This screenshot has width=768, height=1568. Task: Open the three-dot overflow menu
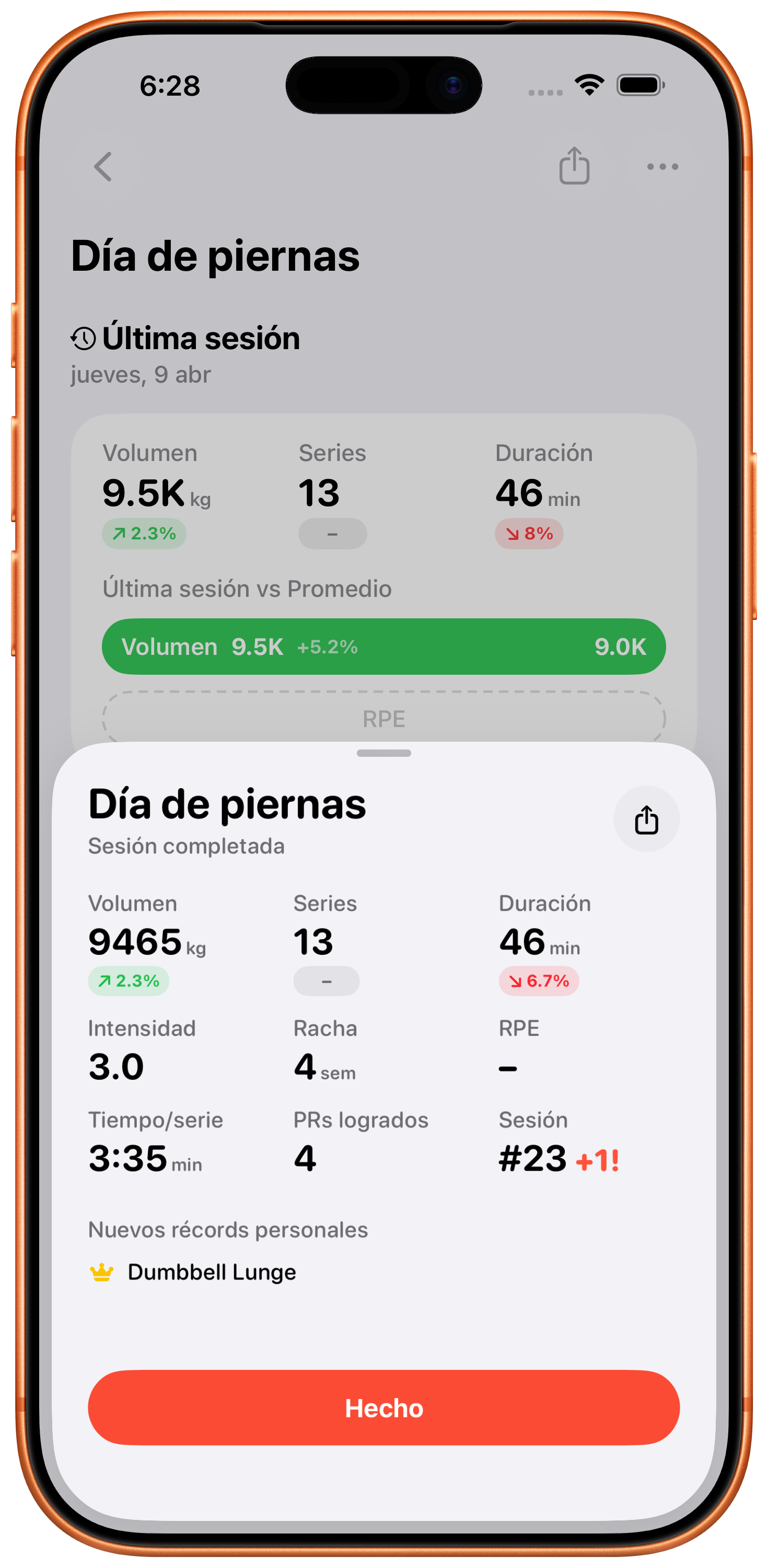pos(662,166)
